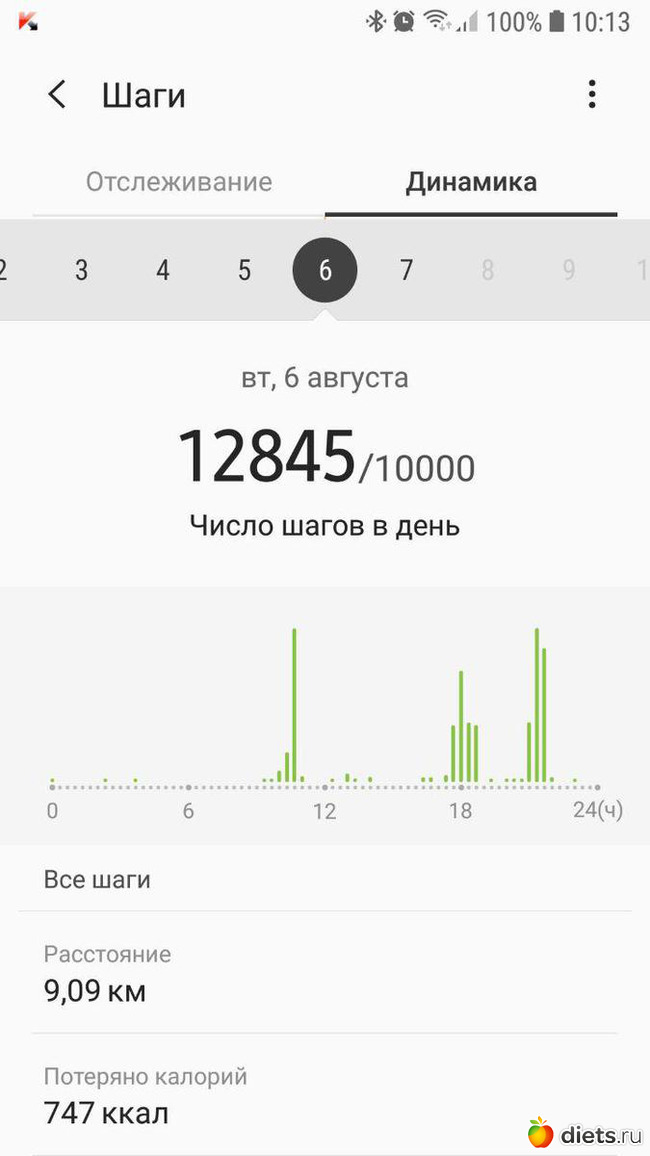Select day 3 in the date strip
Viewport: 650px width, 1156px height.
81,270
